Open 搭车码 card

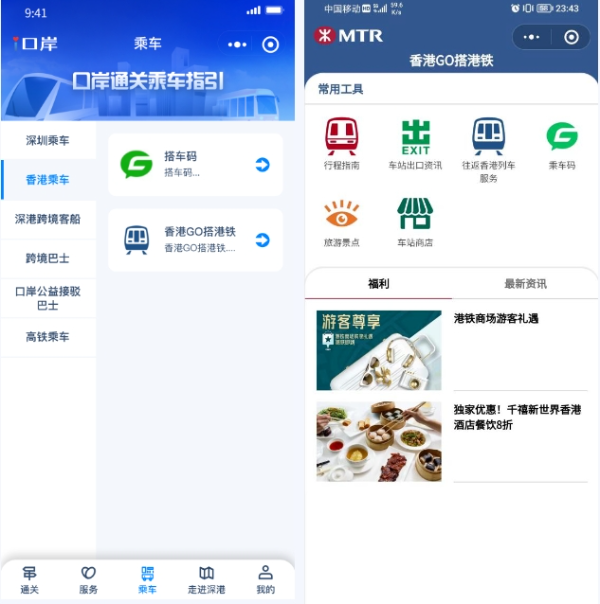(x=195, y=164)
